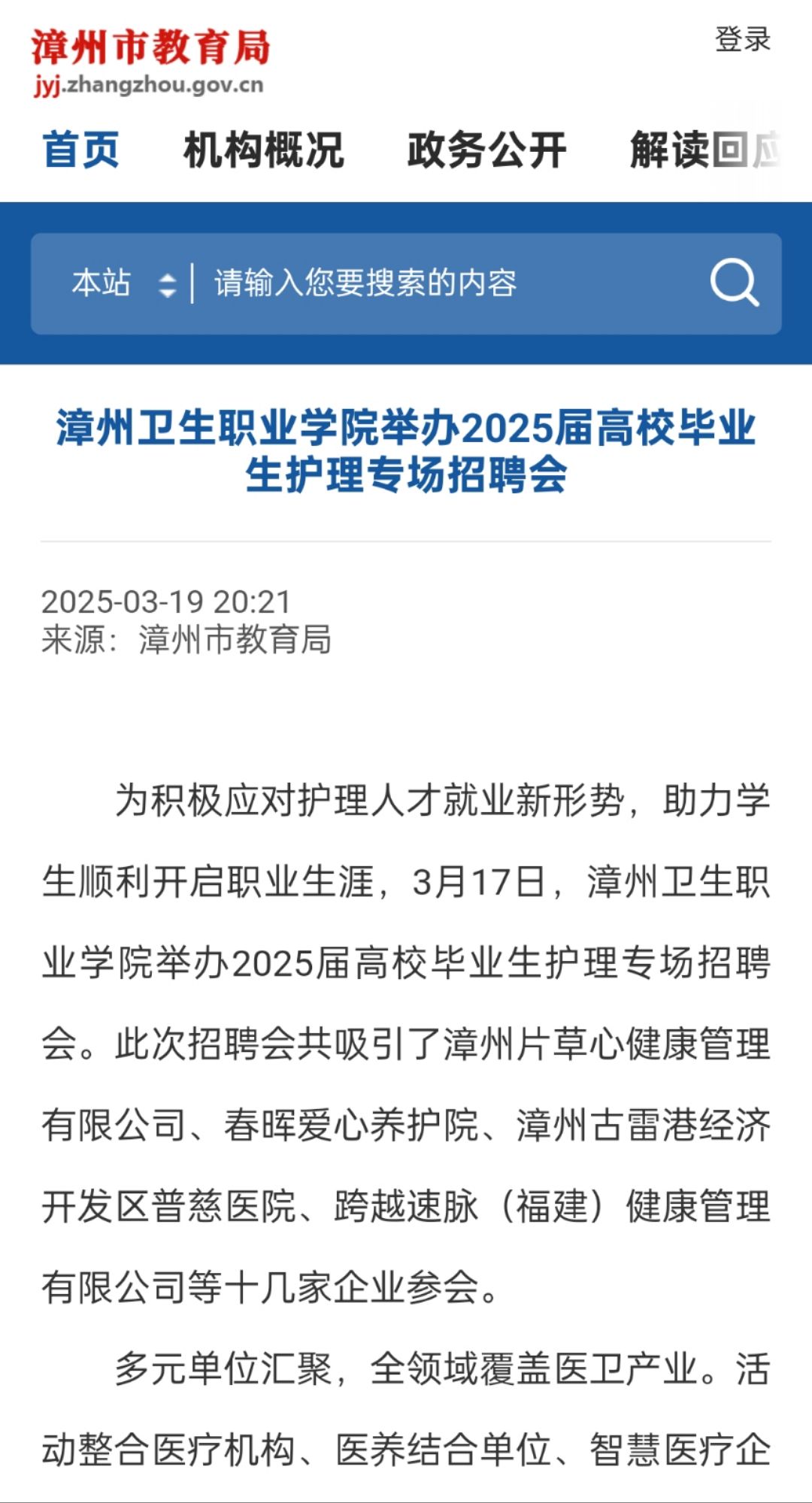Go to the 首页 home tab

pos(81,150)
